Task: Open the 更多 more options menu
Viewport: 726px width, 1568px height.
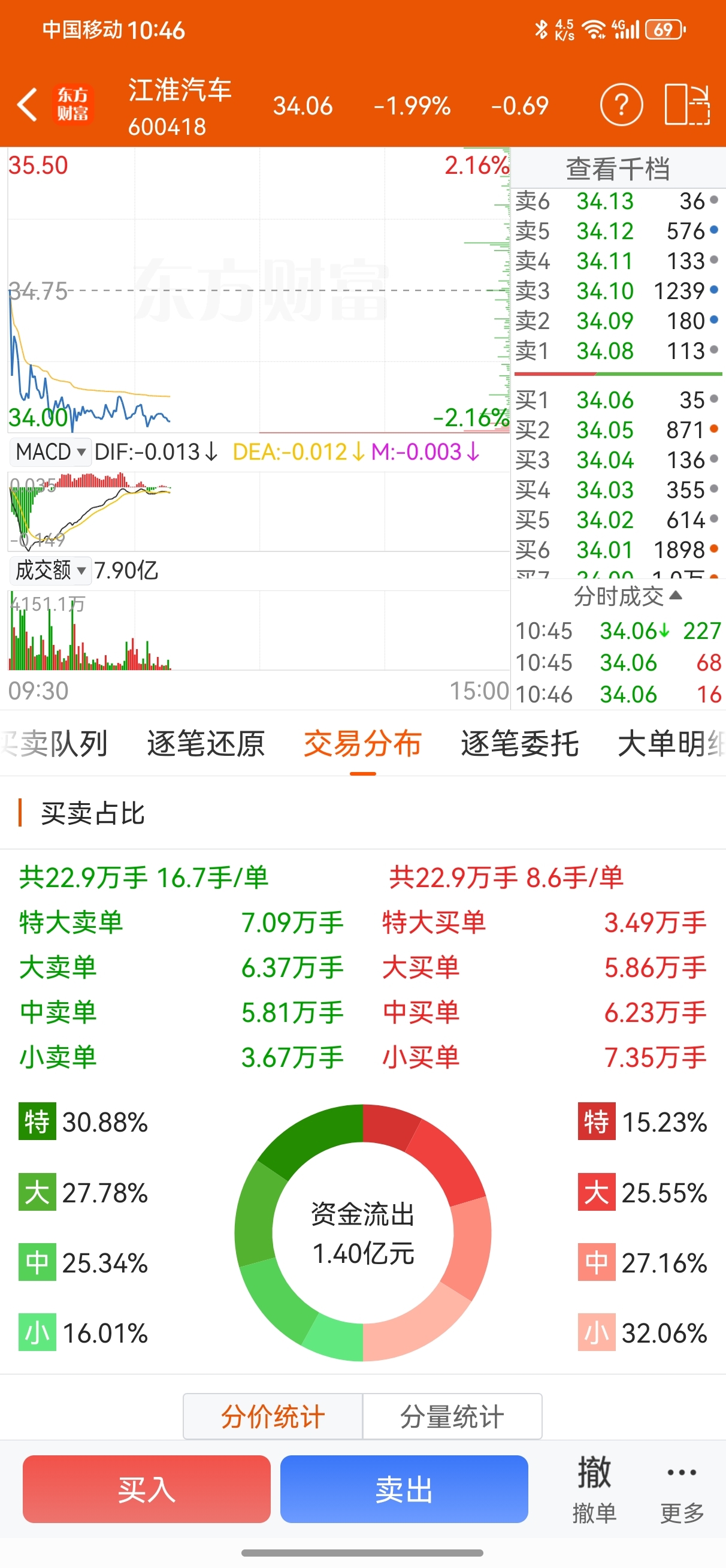Action: click(682, 1489)
